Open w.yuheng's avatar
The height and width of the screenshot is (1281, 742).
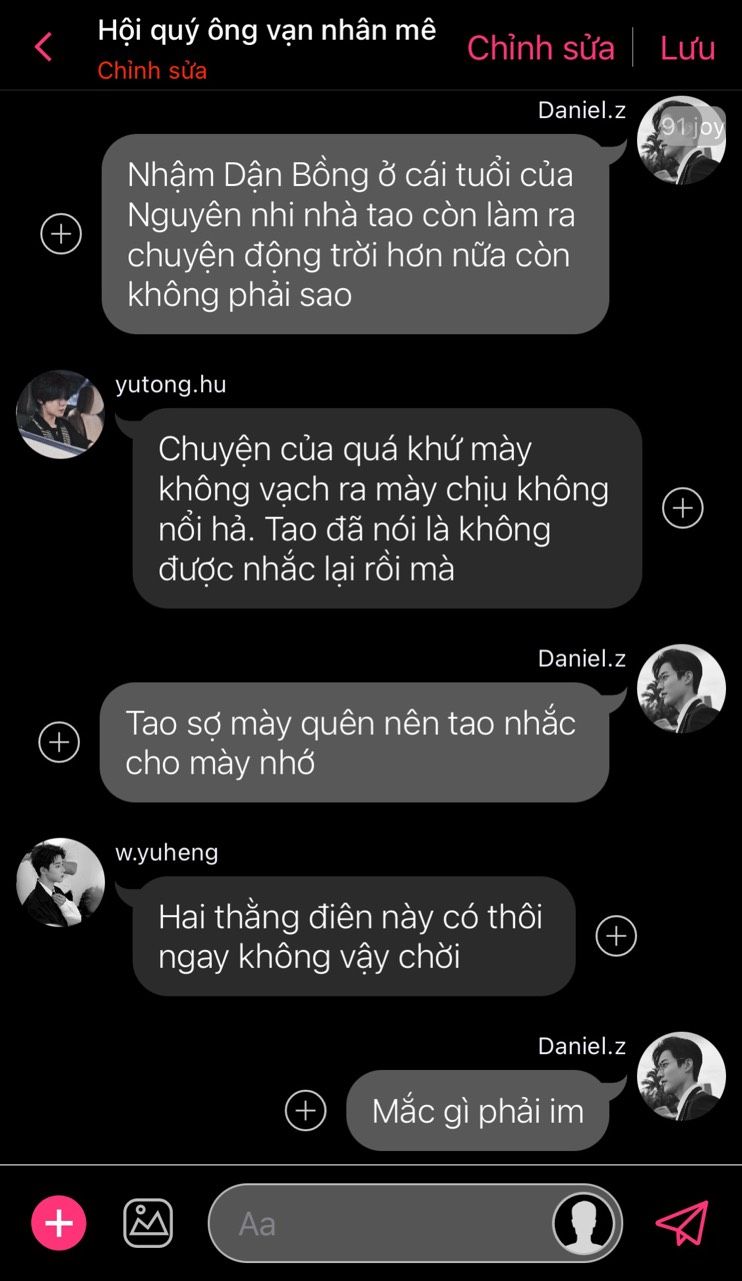[x=61, y=882]
